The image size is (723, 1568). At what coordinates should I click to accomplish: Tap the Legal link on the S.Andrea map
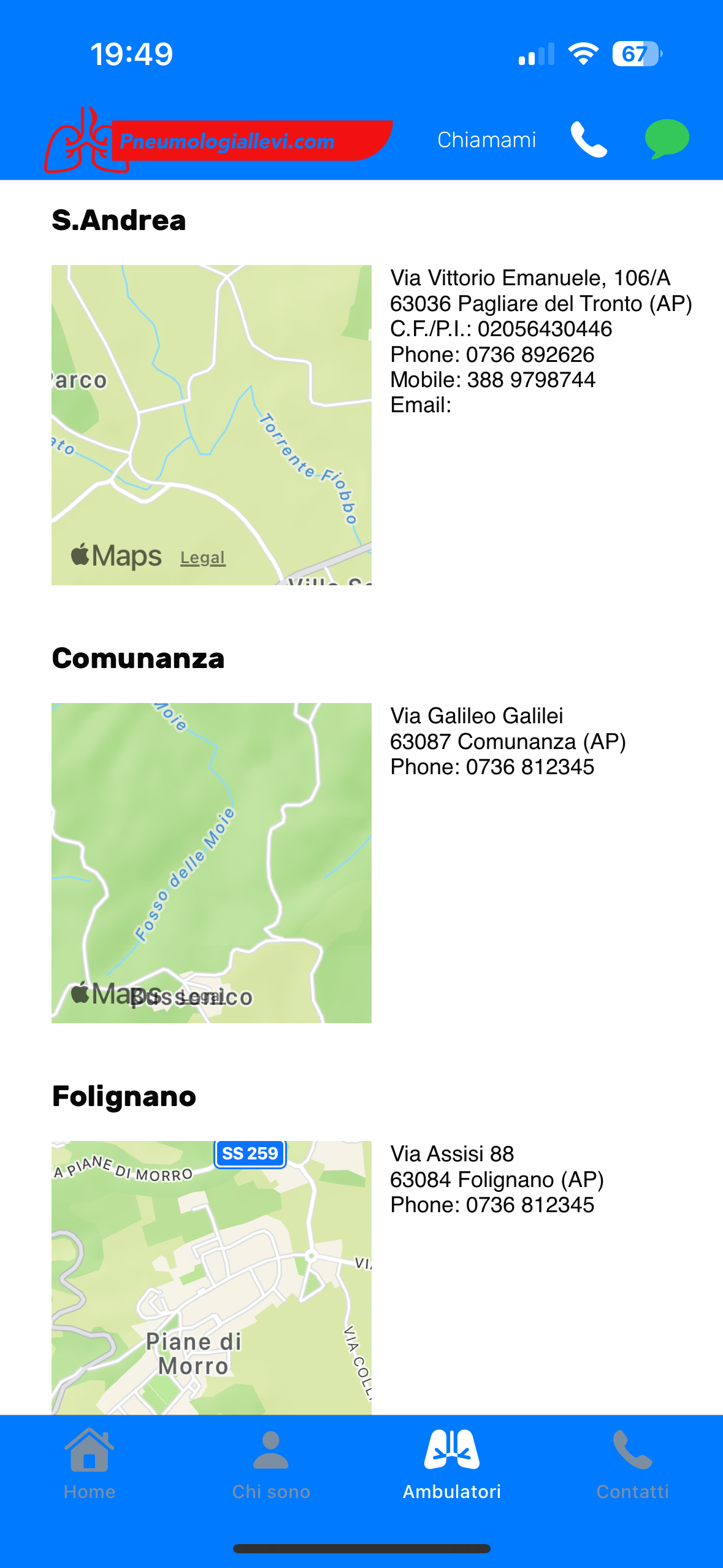pyautogui.click(x=203, y=558)
